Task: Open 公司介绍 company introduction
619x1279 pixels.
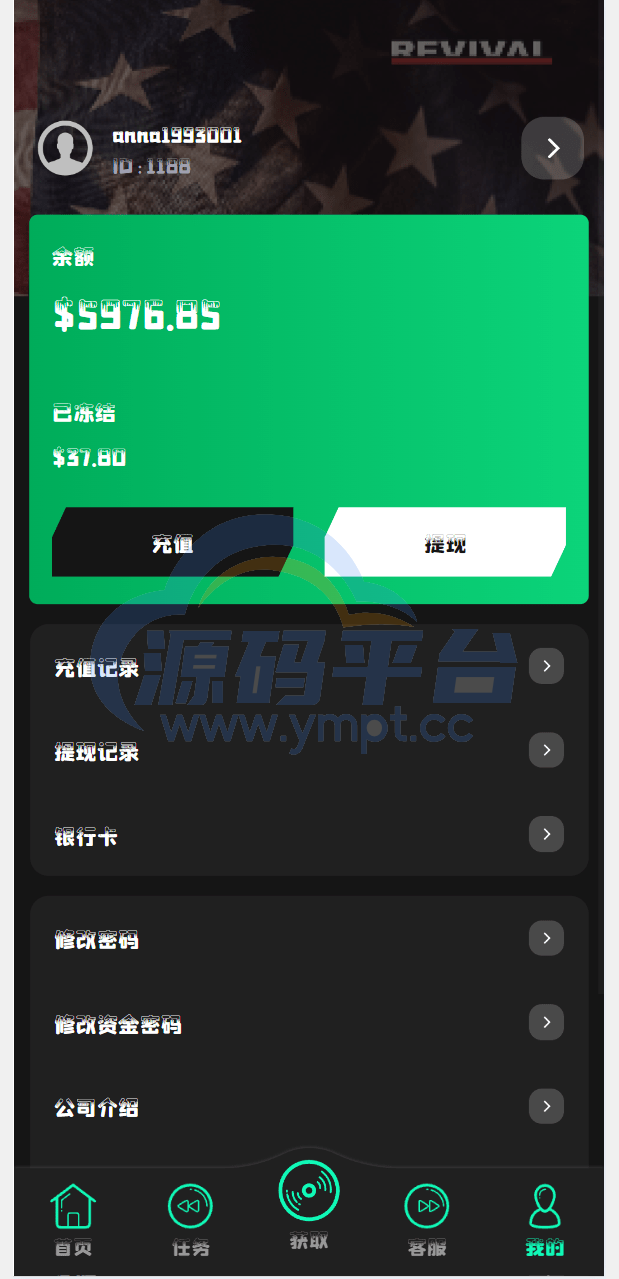Action: (x=308, y=1107)
